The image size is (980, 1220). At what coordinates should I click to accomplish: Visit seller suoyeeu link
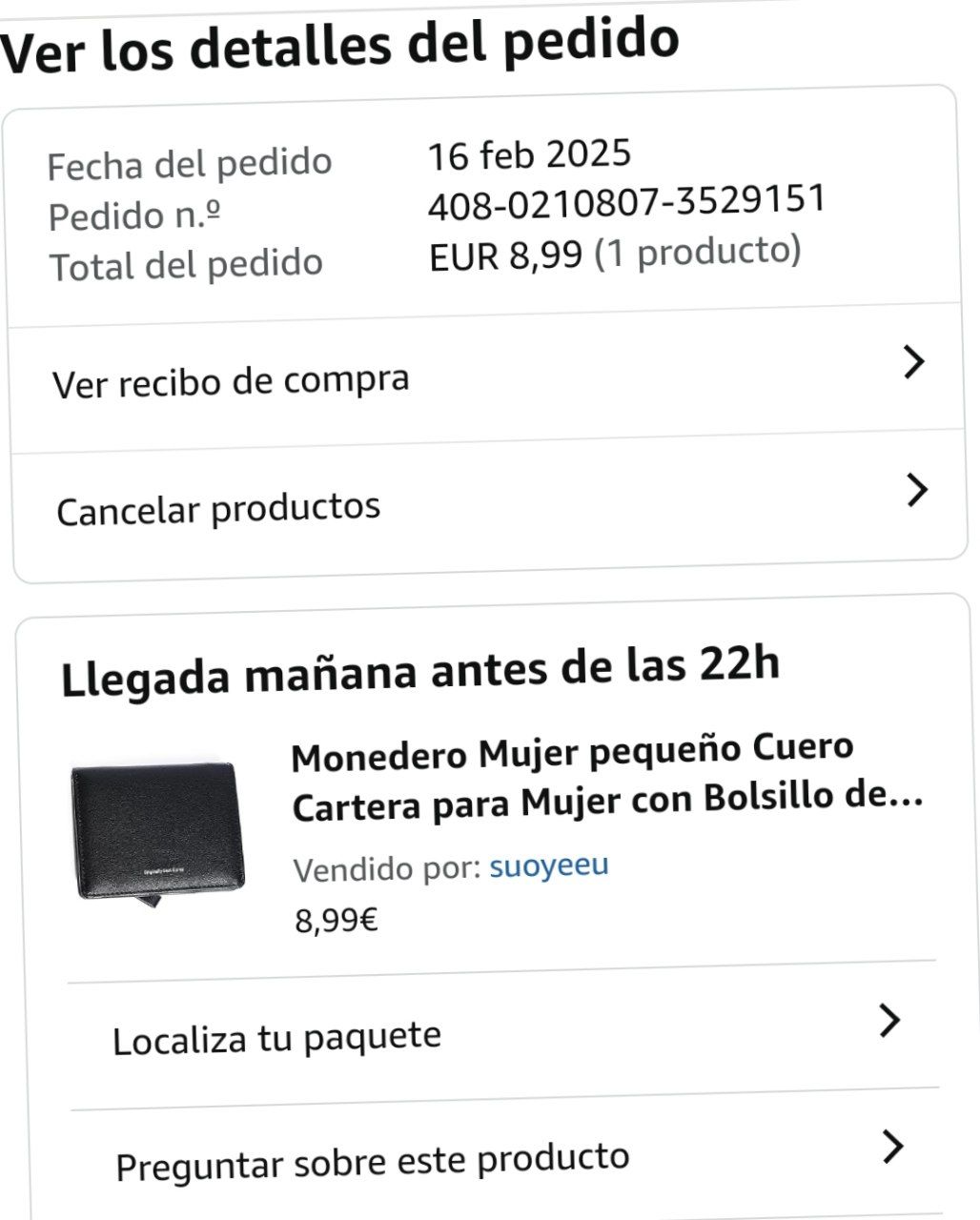click(549, 866)
